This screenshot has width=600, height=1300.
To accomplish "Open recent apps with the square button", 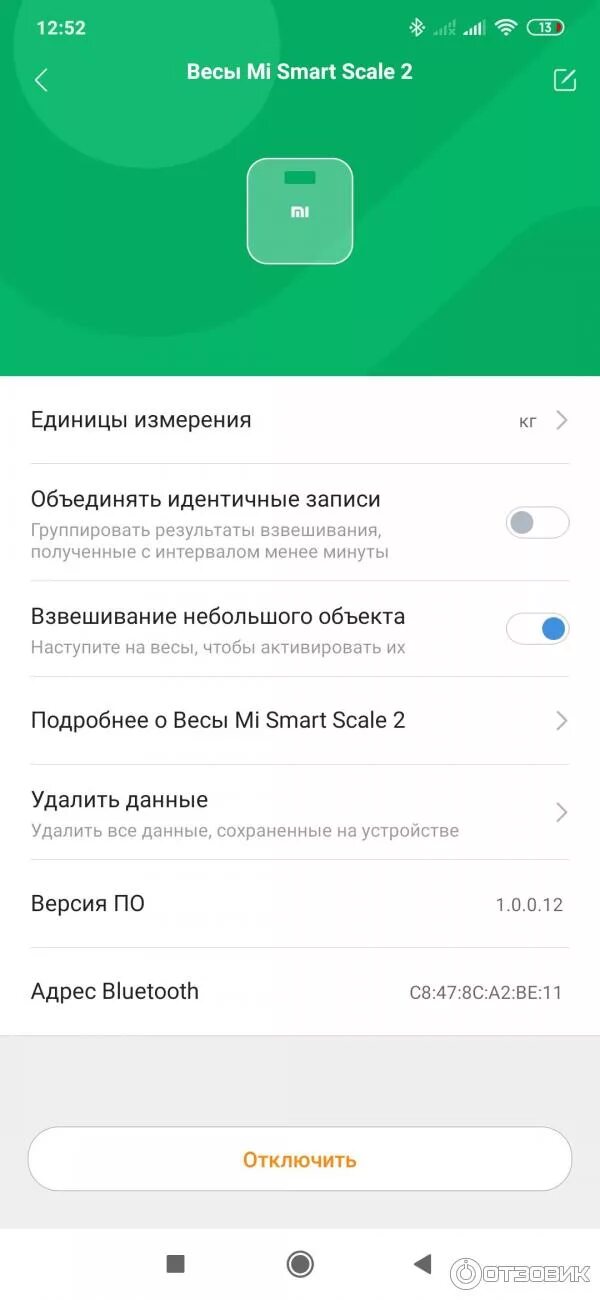I will click(x=176, y=1264).
